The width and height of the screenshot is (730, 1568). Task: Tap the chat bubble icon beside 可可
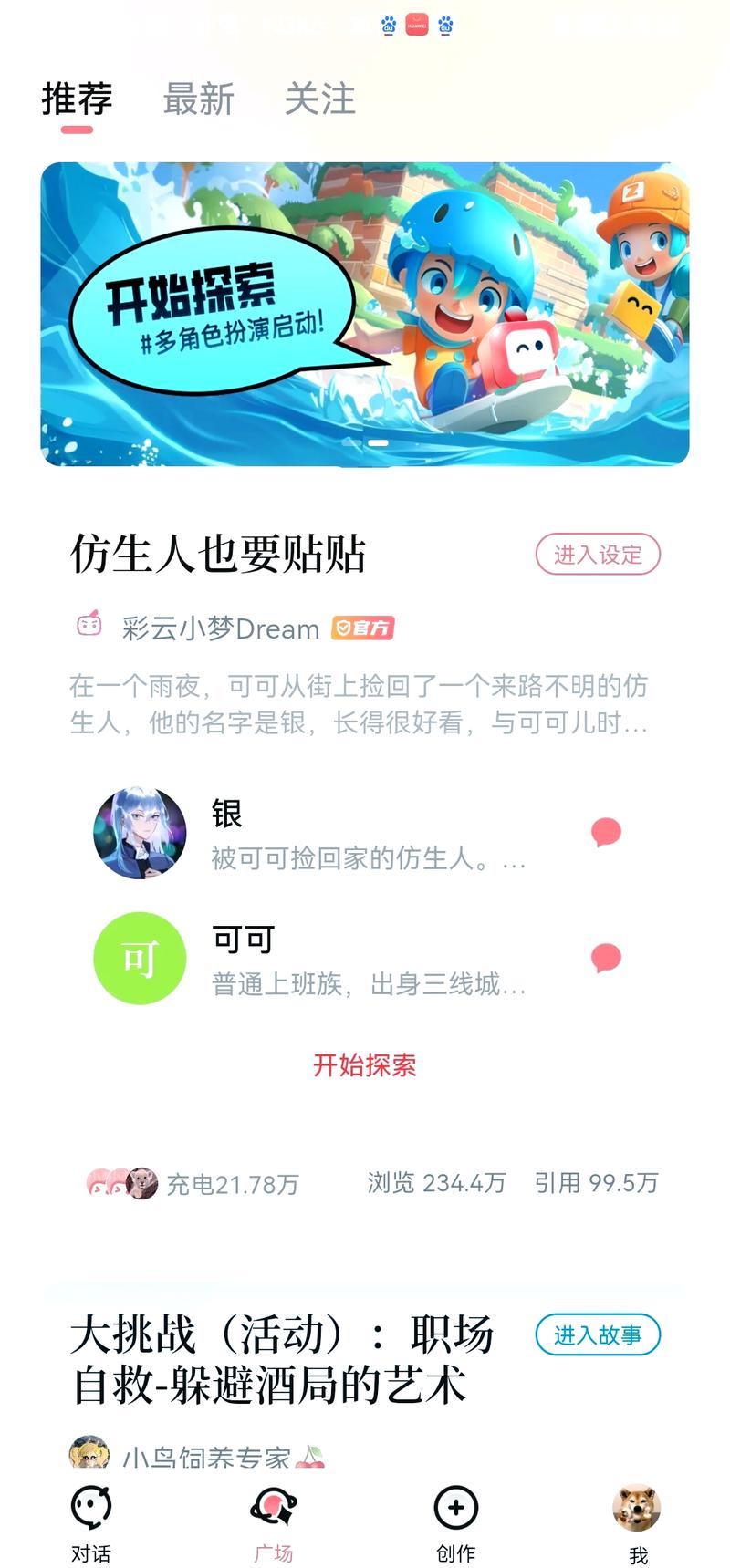[606, 958]
